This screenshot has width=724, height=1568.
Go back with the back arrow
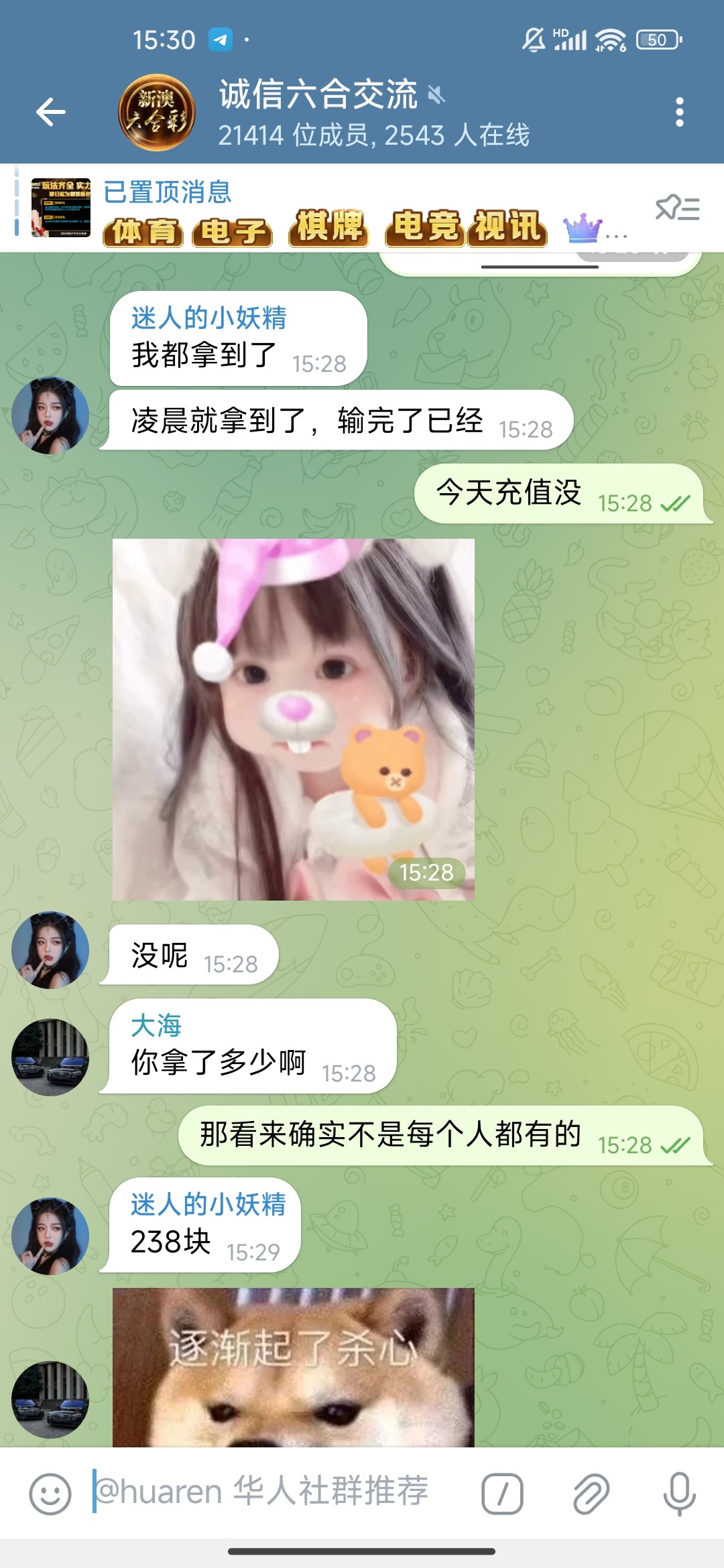point(51,112)
